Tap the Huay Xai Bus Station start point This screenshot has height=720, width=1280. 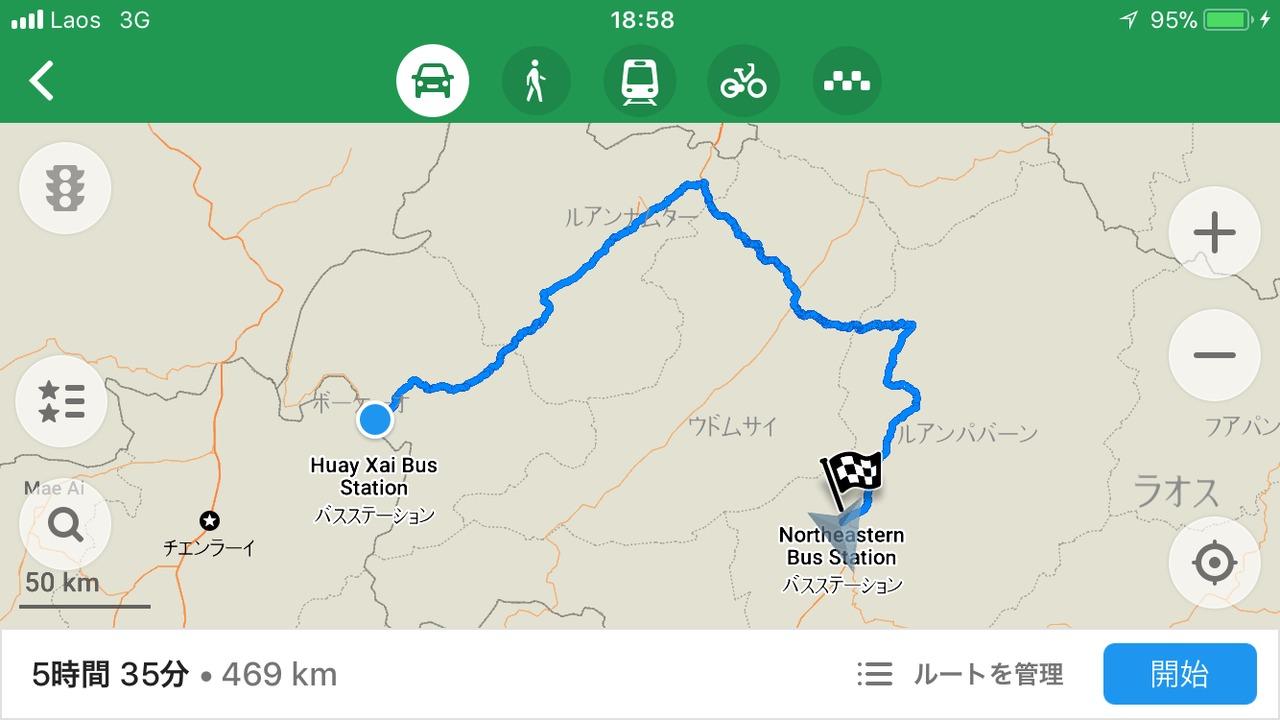(375, 420)
